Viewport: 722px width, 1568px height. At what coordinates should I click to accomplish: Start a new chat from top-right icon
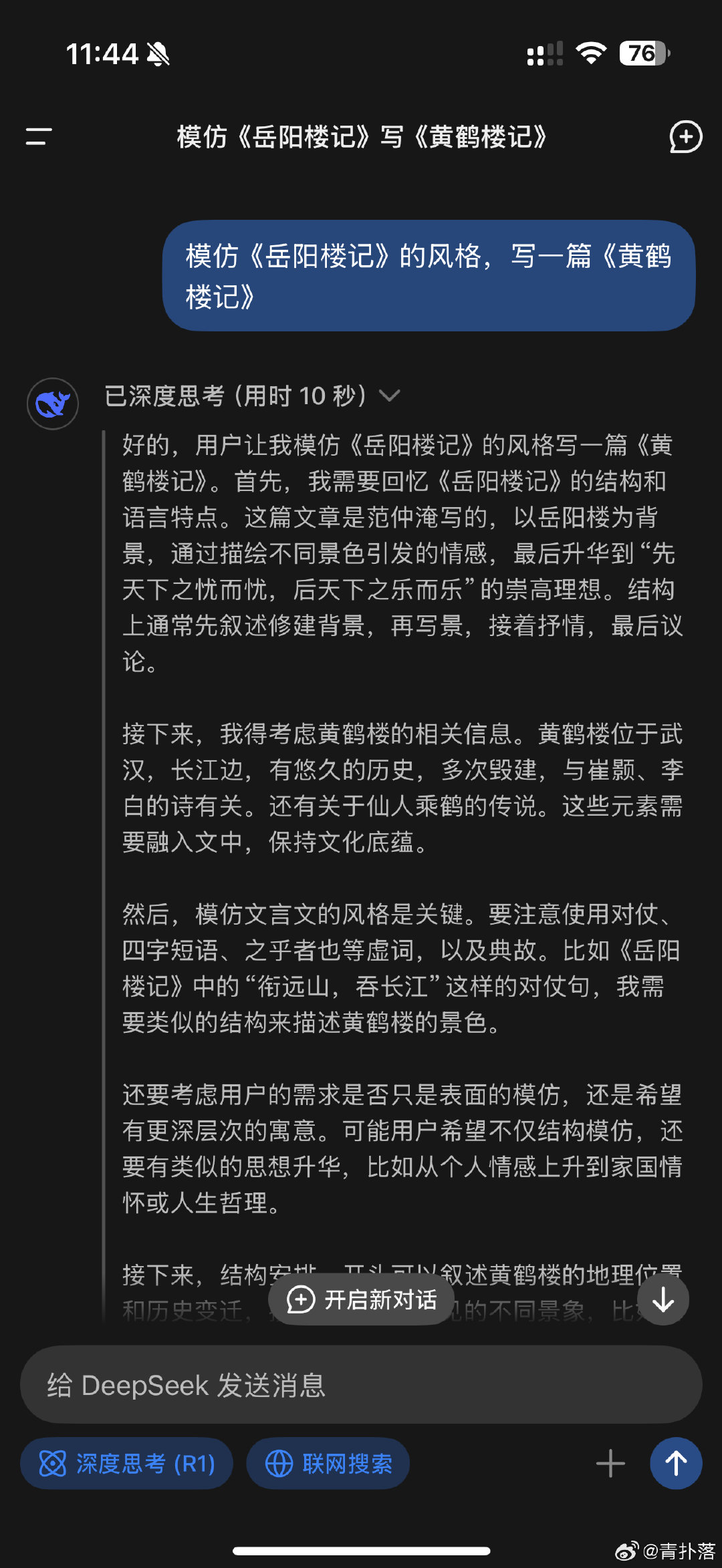685,137
